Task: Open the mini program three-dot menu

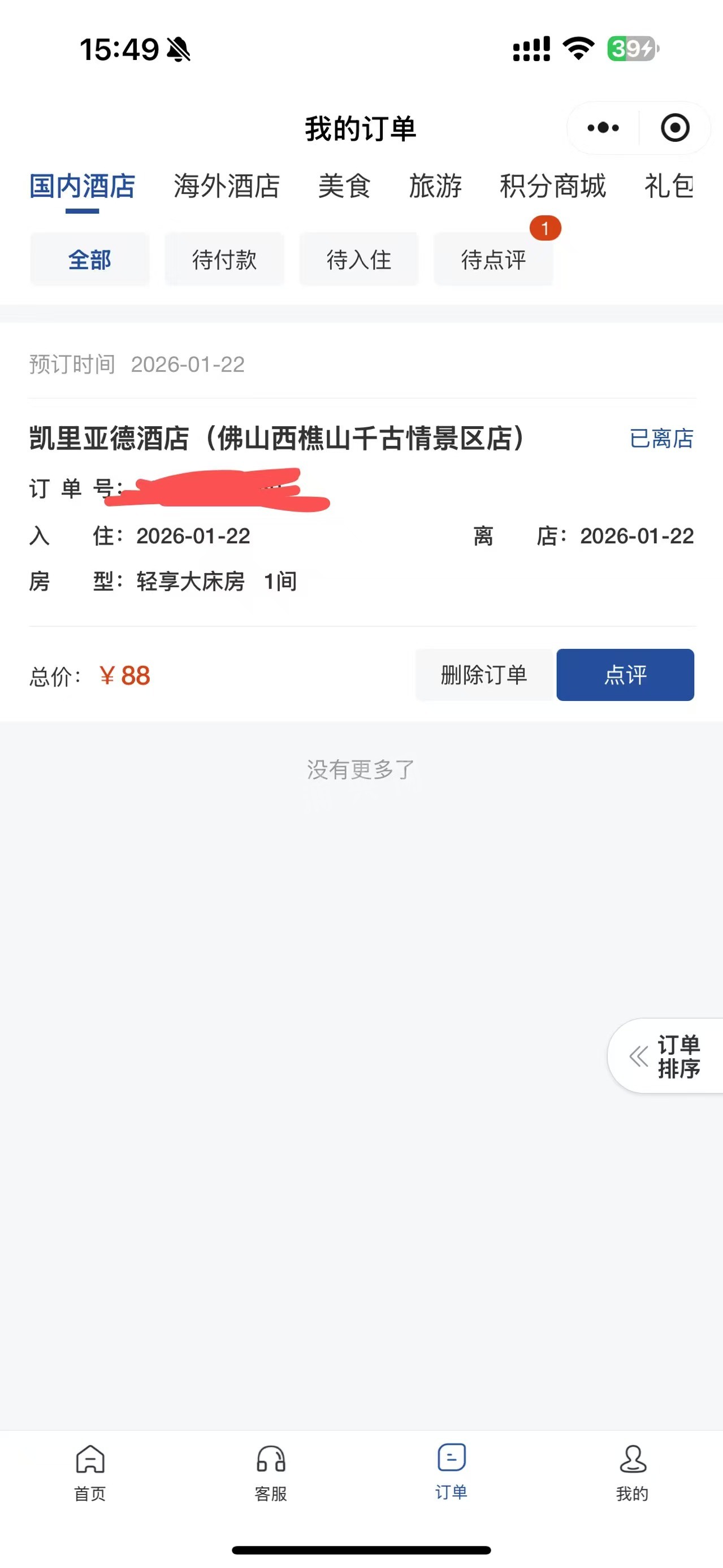Action: coord(603,128)
